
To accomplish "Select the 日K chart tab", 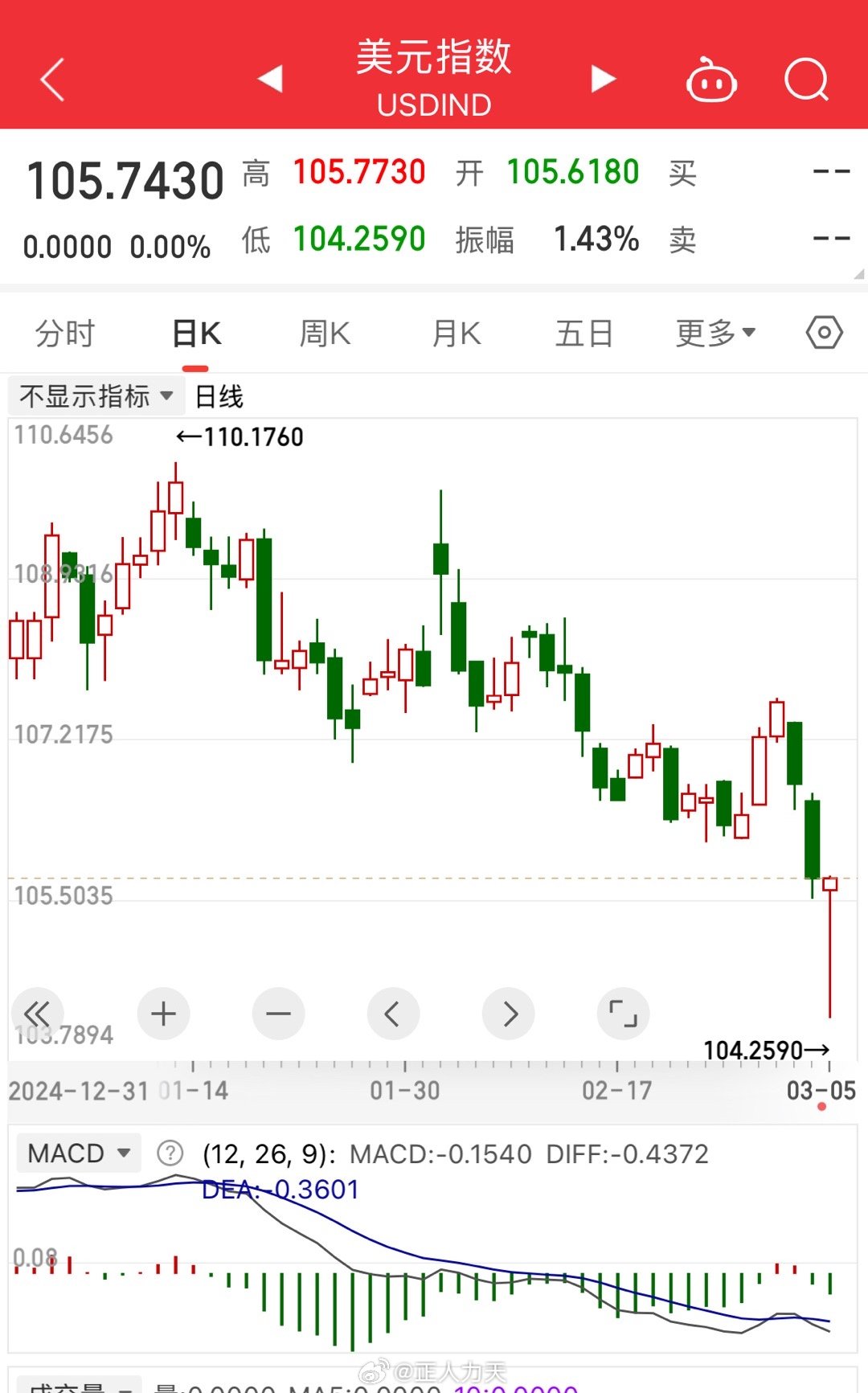I will (x=196, y=333).
